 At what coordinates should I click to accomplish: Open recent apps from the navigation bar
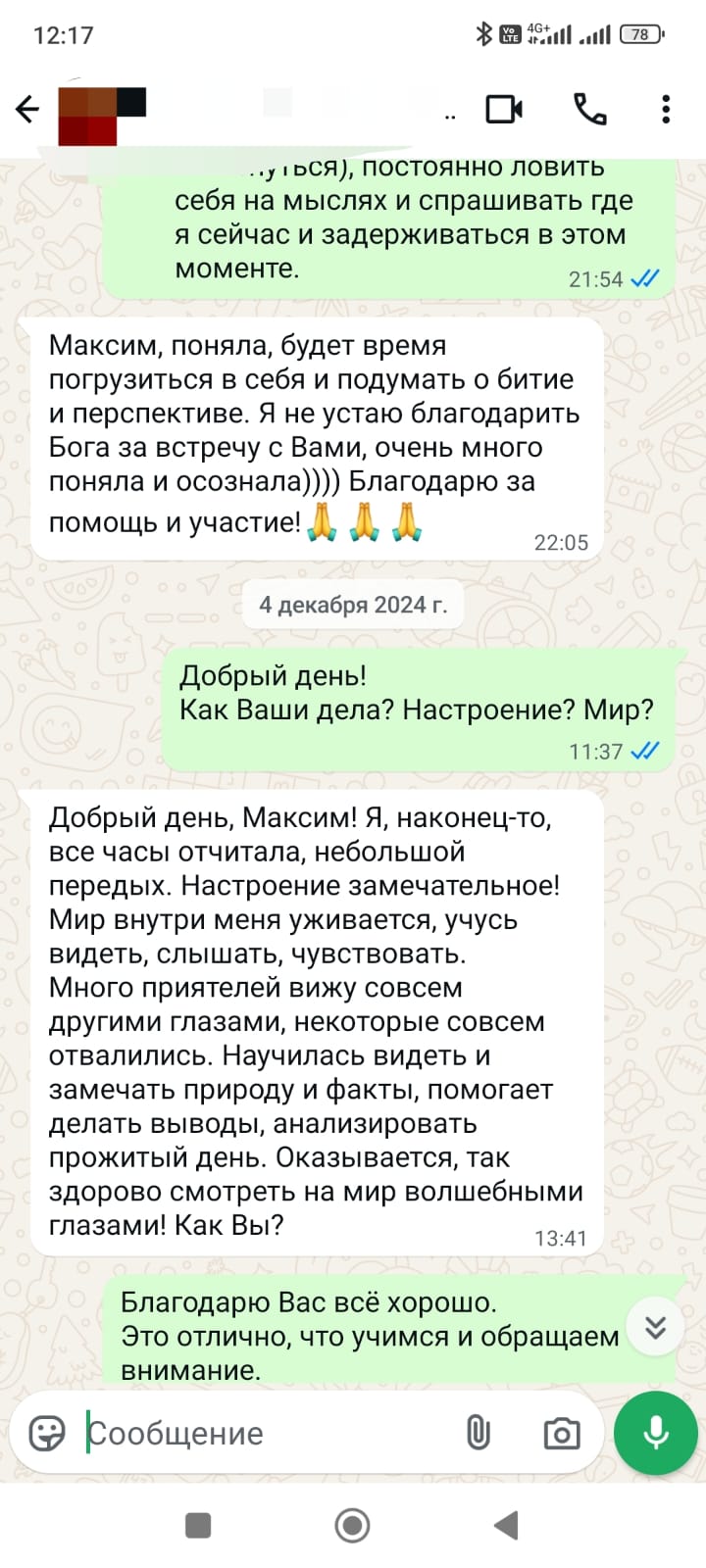(x=198, y=1525)
